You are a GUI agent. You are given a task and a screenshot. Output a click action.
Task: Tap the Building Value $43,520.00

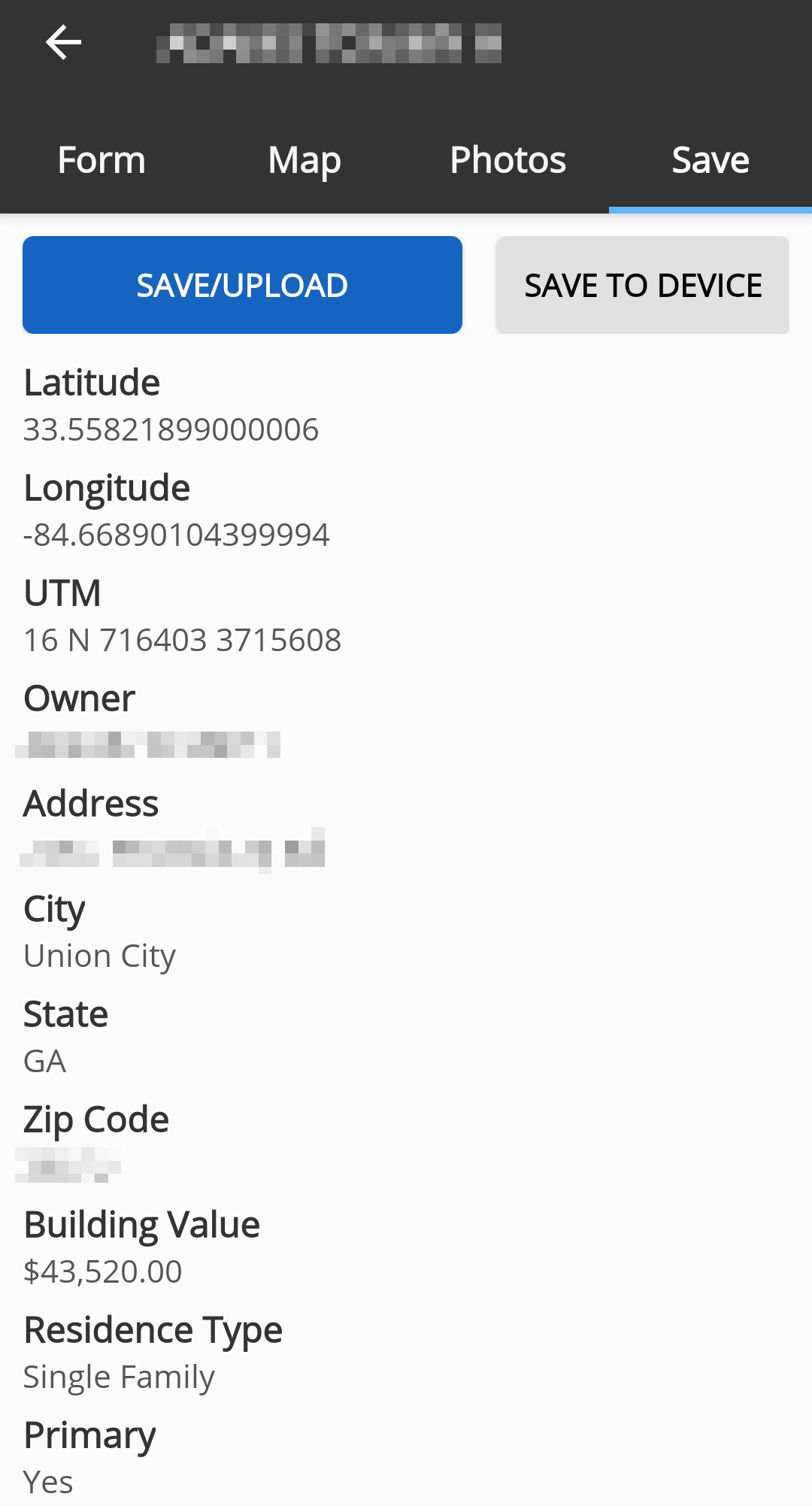102,1271
